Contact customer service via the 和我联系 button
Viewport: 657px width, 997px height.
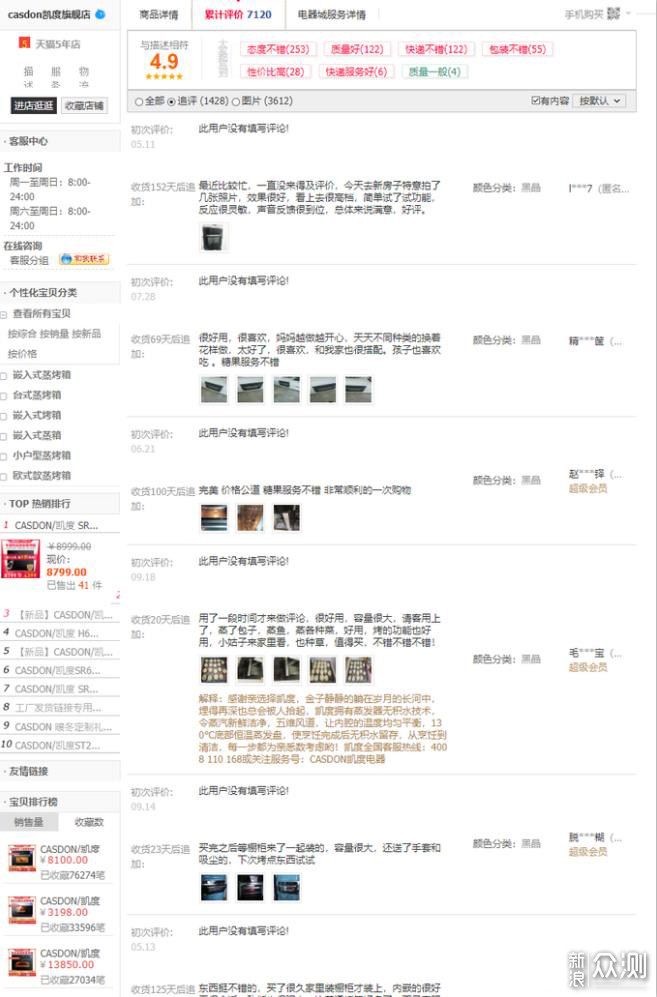pyautogui.click(x=84, y=259)
